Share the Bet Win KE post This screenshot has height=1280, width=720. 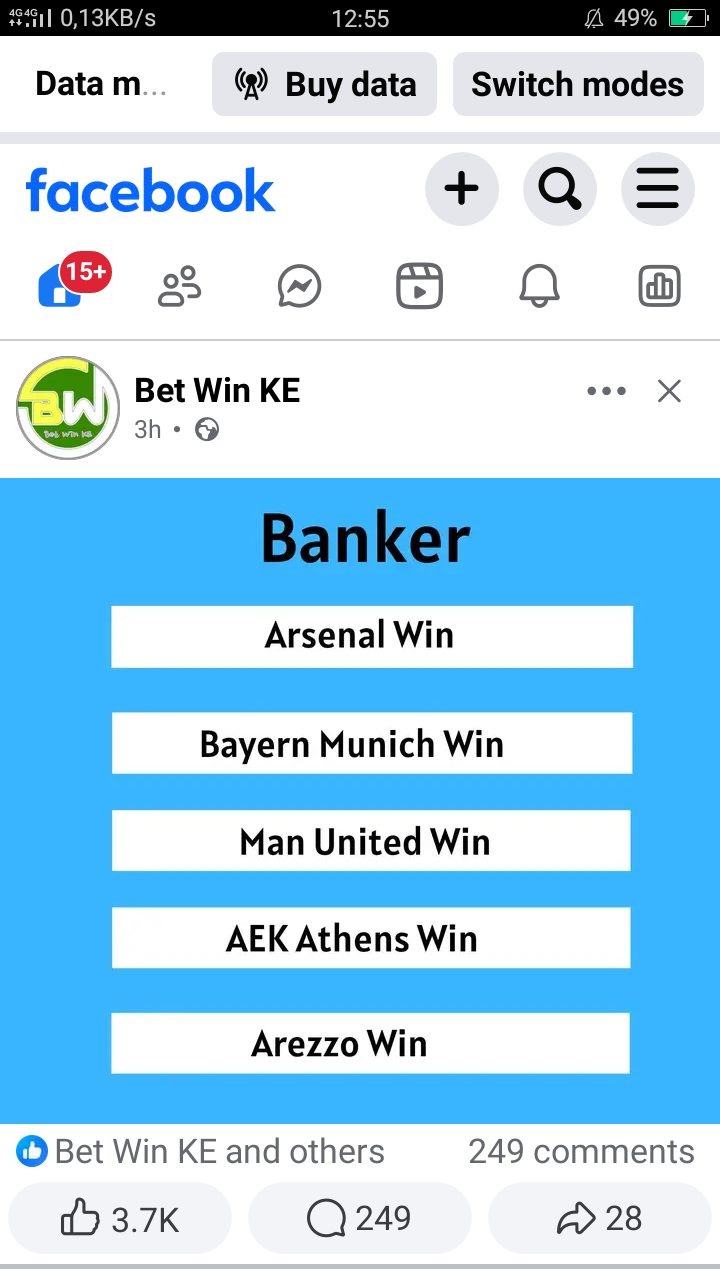click(x=599, y=1218)
